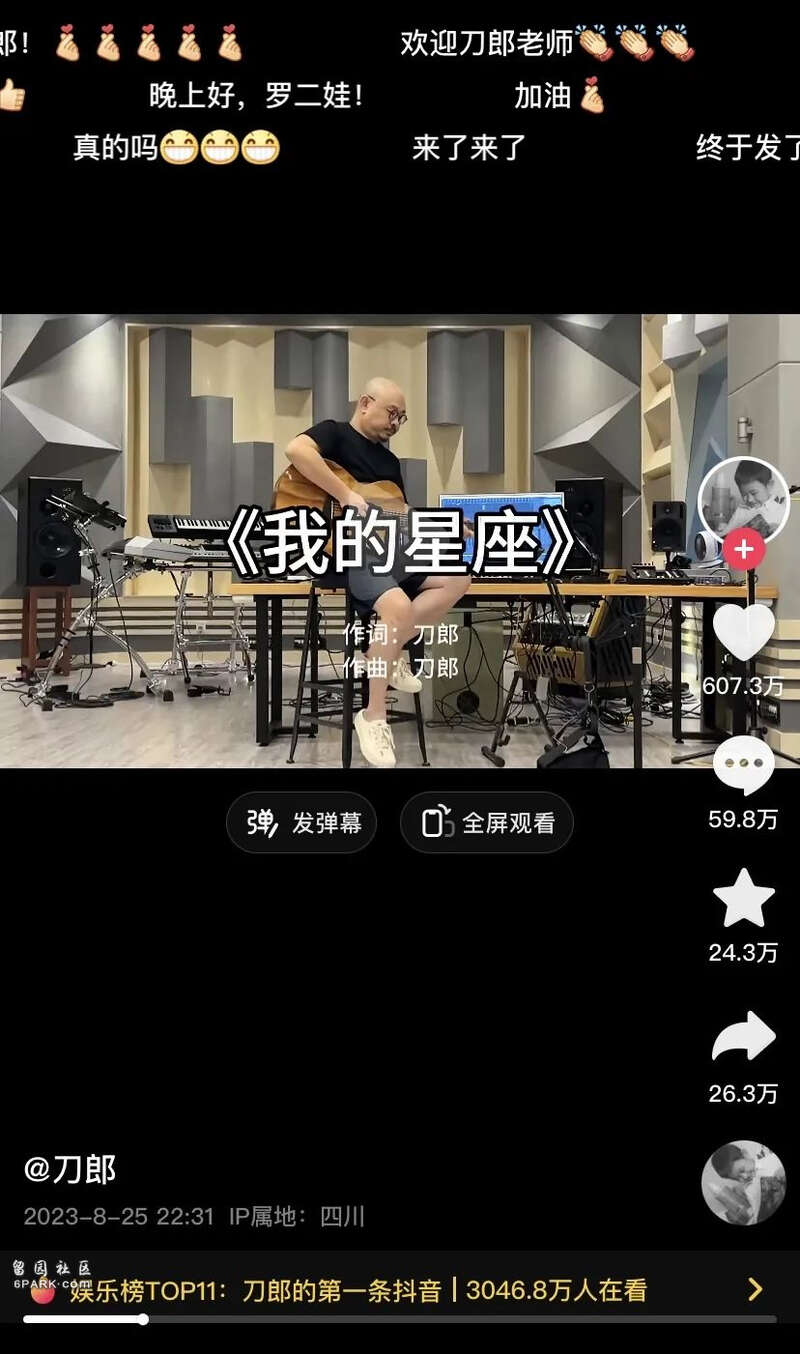Follow 刀郎 with the red plus badge
Viewport: 800px width, 1354px height.
tap(744, 549)
